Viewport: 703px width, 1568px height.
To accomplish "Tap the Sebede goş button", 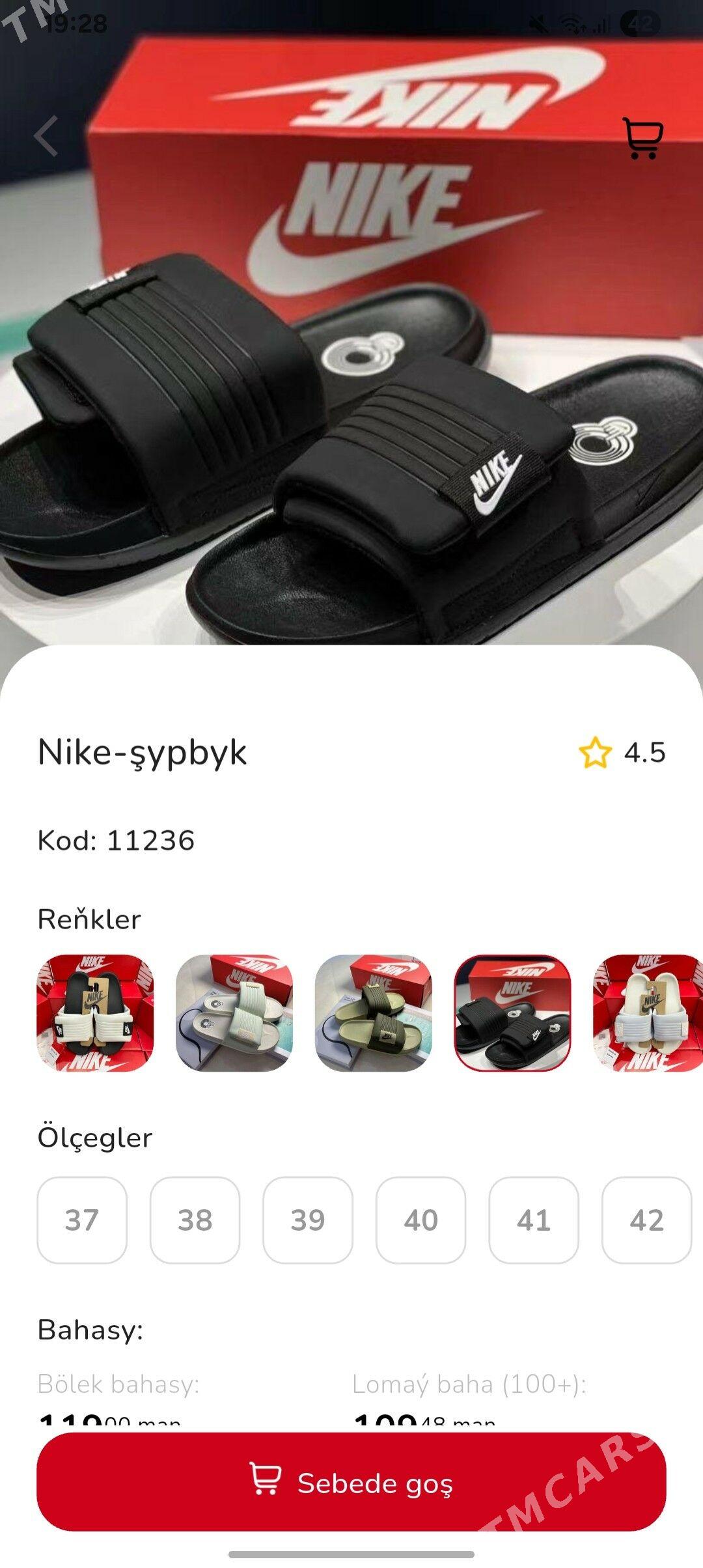I will tap(351, 1483).
